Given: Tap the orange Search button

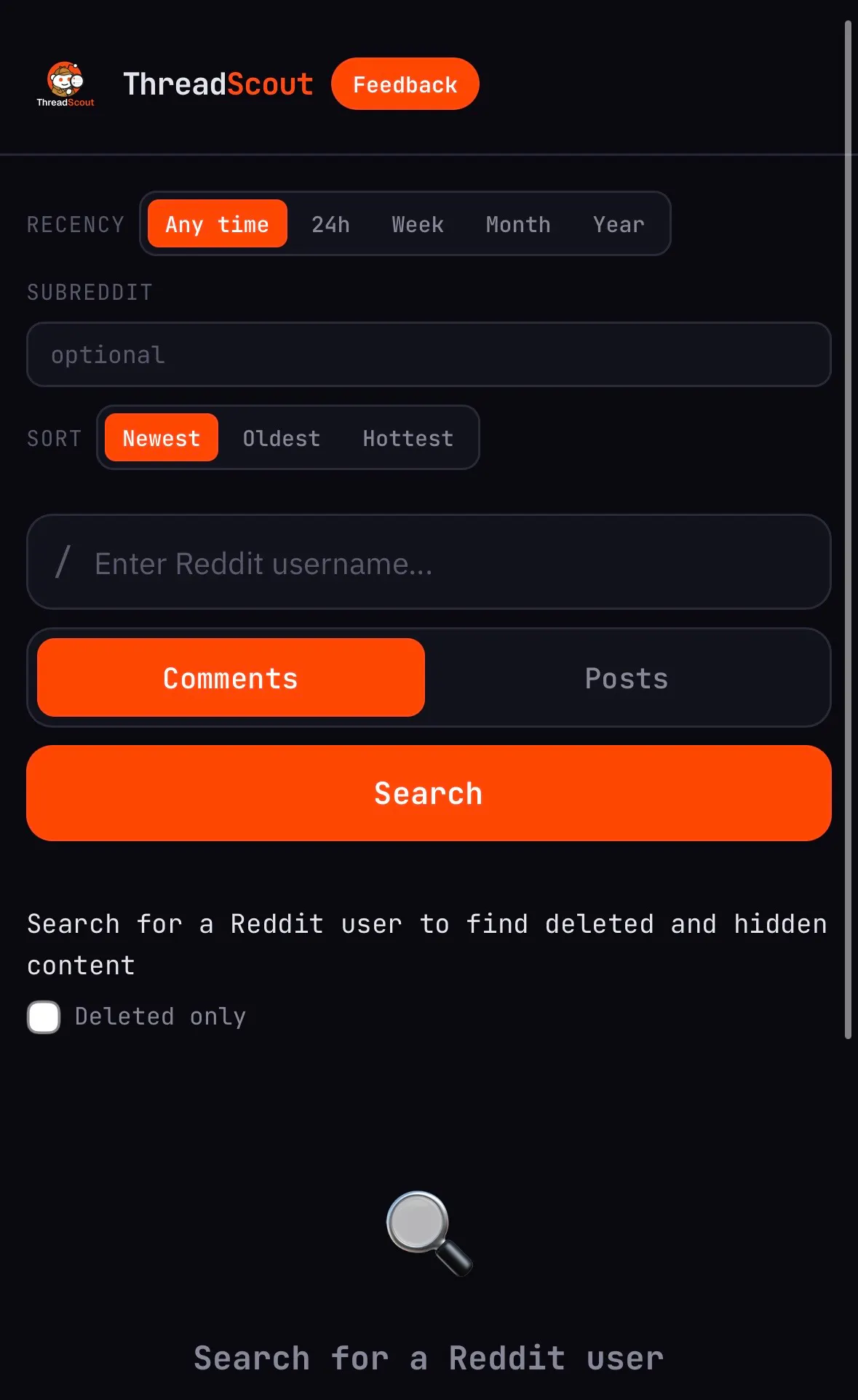Looking at the screenshot, I should click(429, 793).
